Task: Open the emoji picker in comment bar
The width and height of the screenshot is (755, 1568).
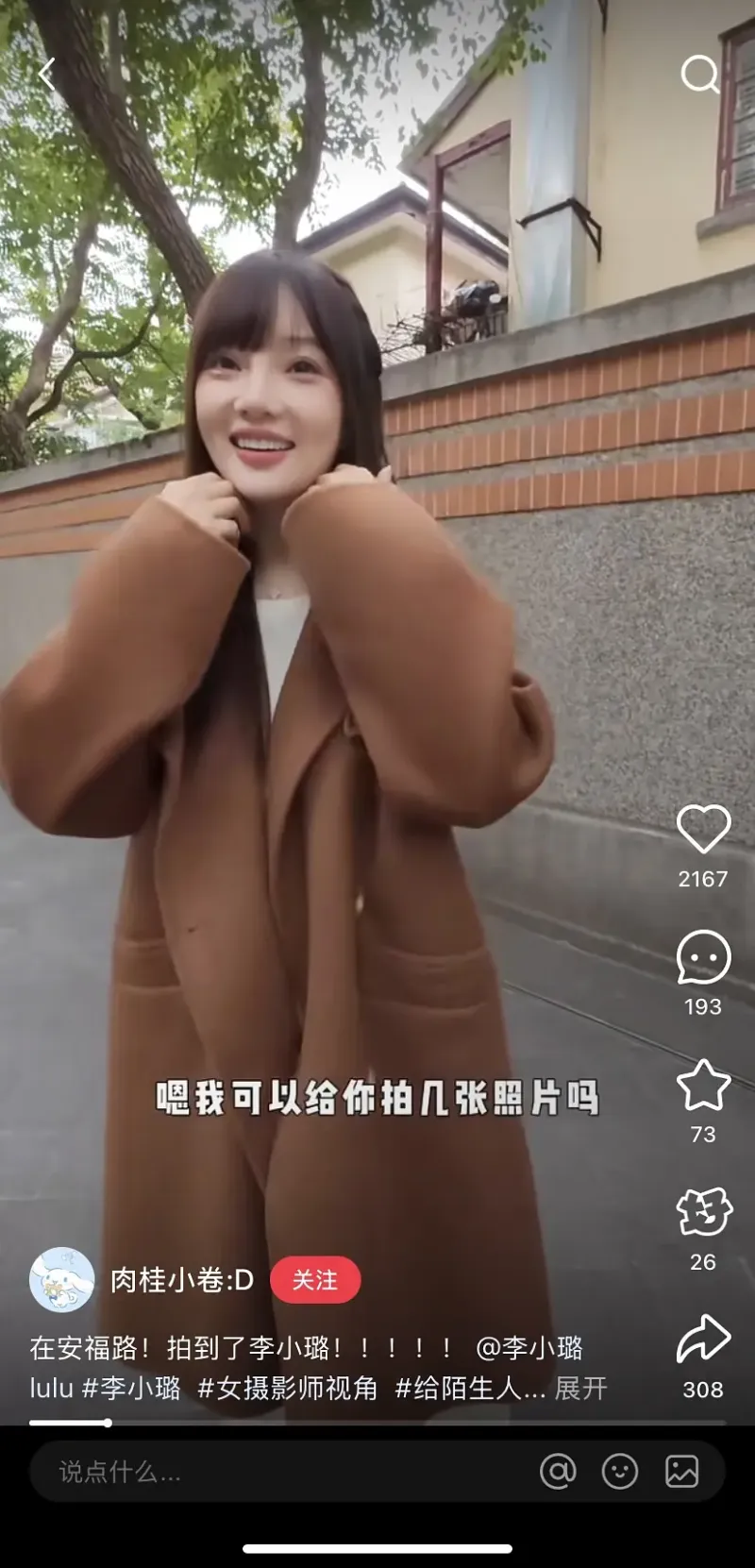Action: (620, 1472)
